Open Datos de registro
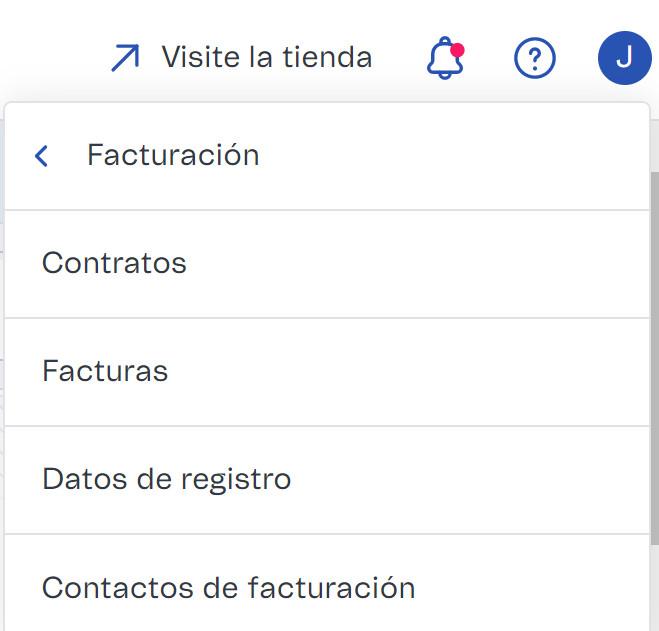 (x=167, y=480)
